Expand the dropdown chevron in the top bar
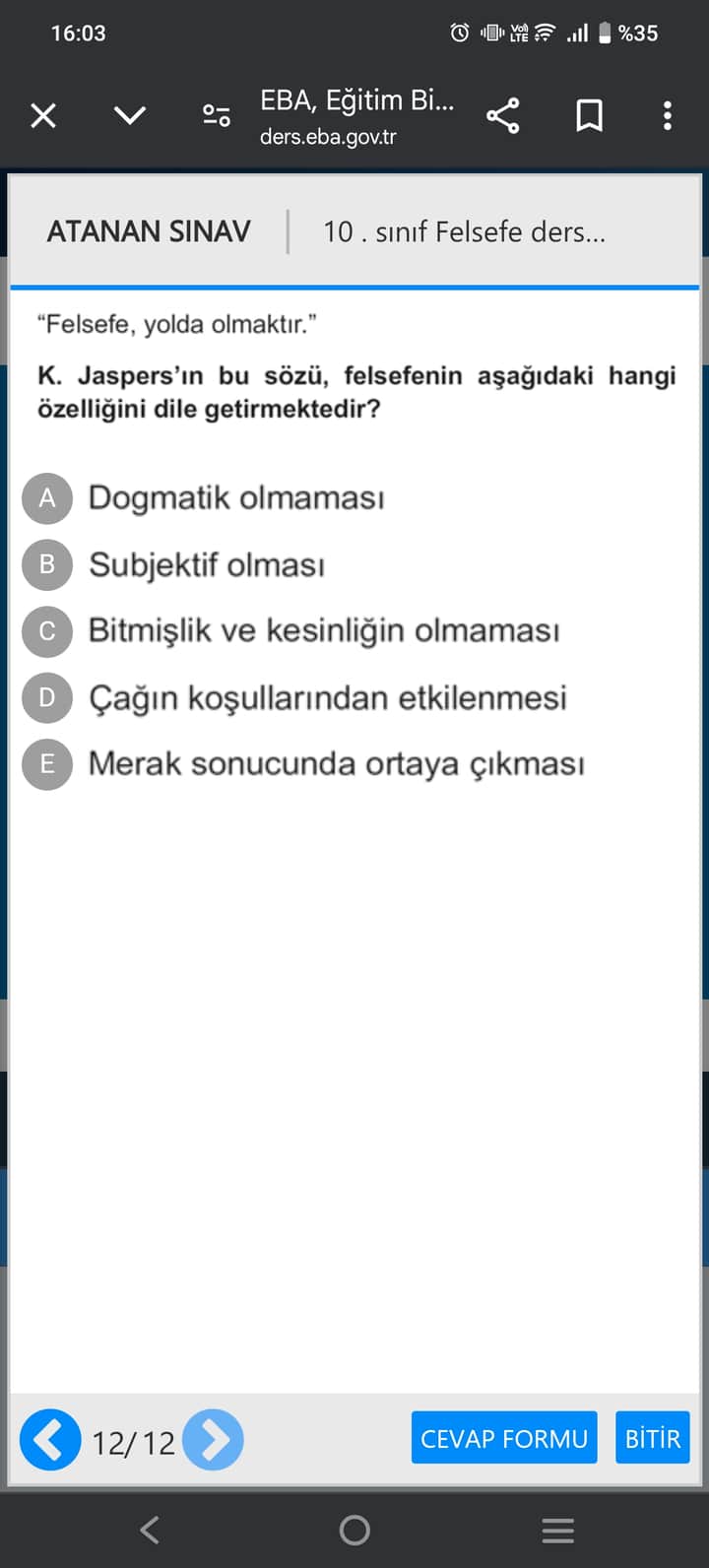Image resolution: width=709 pixels, height=1568 pixels. 130,116
